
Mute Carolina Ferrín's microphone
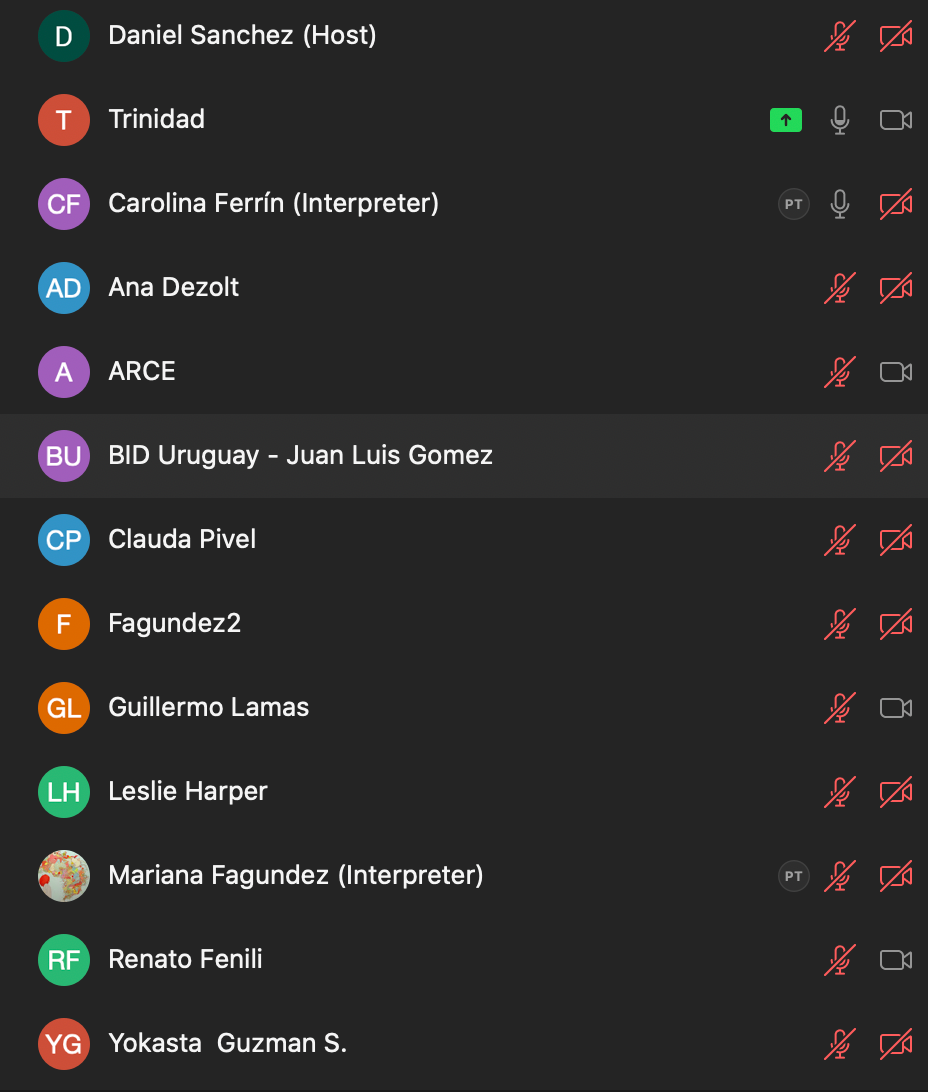[x=840, y=204]
